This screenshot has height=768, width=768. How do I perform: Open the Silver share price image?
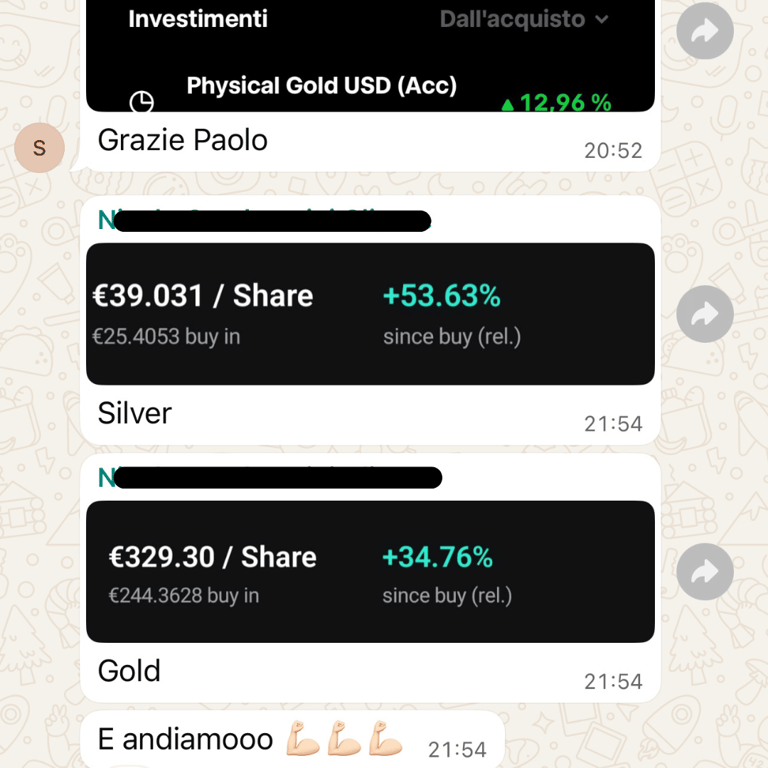pos(370,314)
